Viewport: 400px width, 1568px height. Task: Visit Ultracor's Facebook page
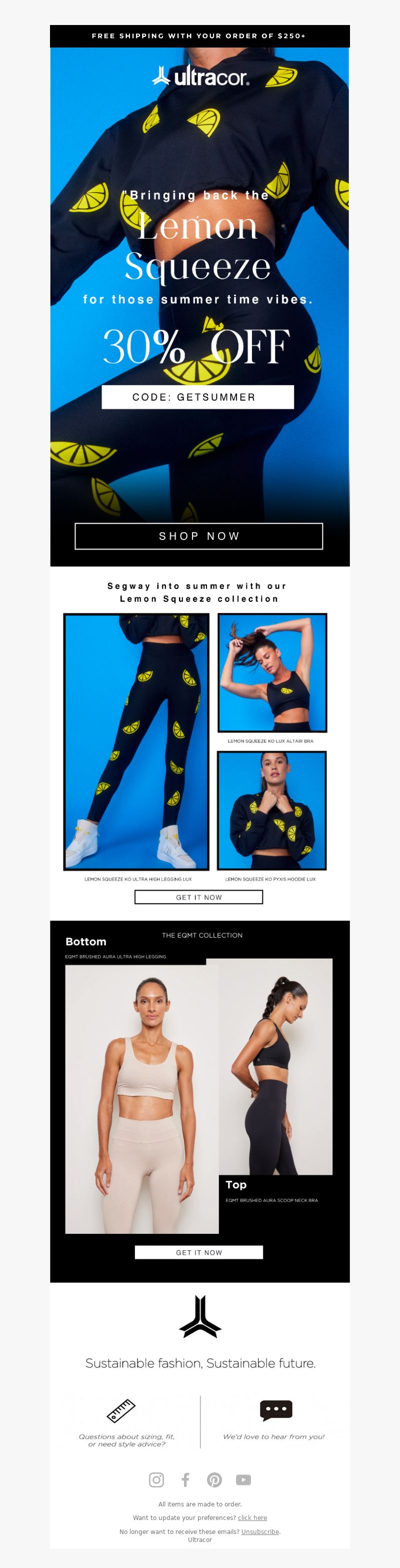click(x=185, y=1480)
